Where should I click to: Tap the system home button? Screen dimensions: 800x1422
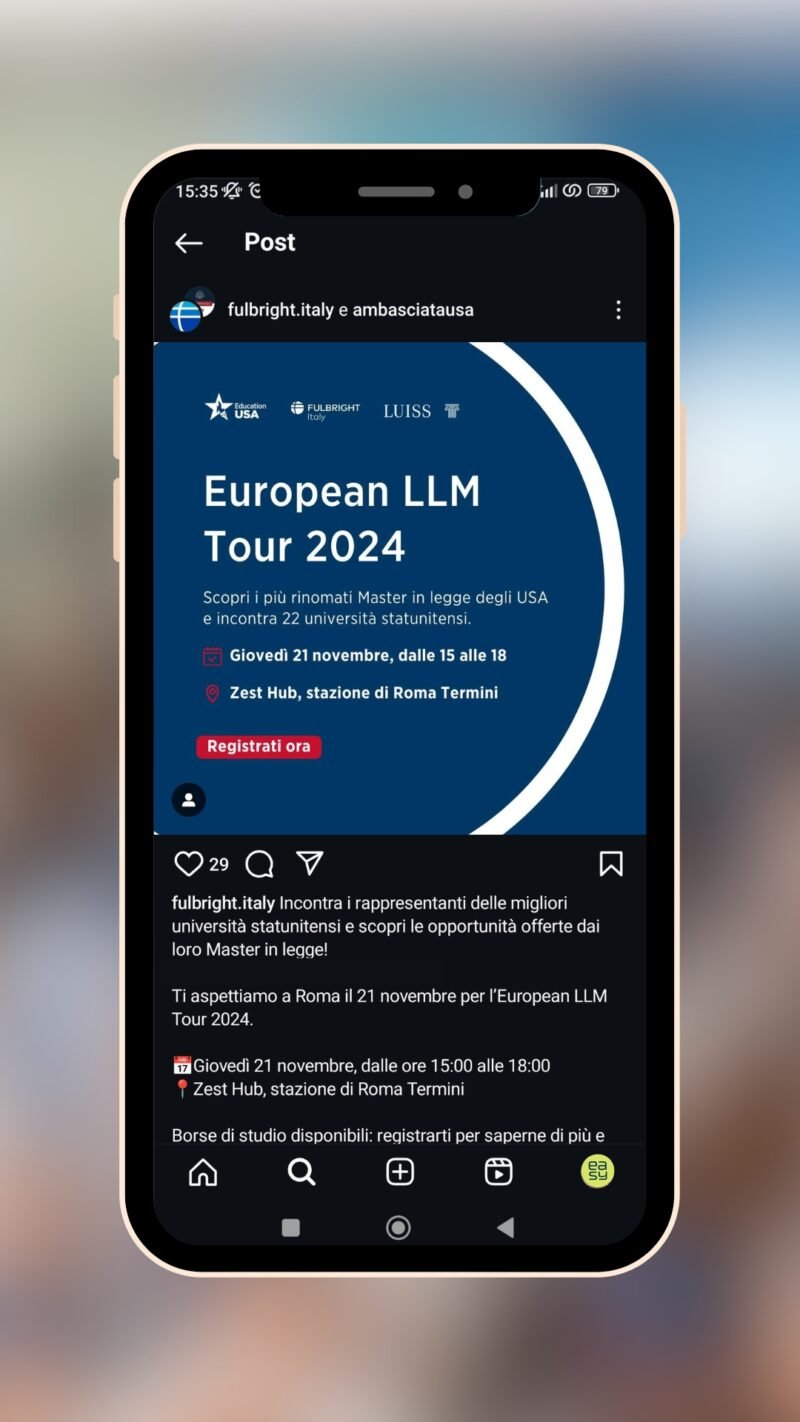pos(398,1228)
